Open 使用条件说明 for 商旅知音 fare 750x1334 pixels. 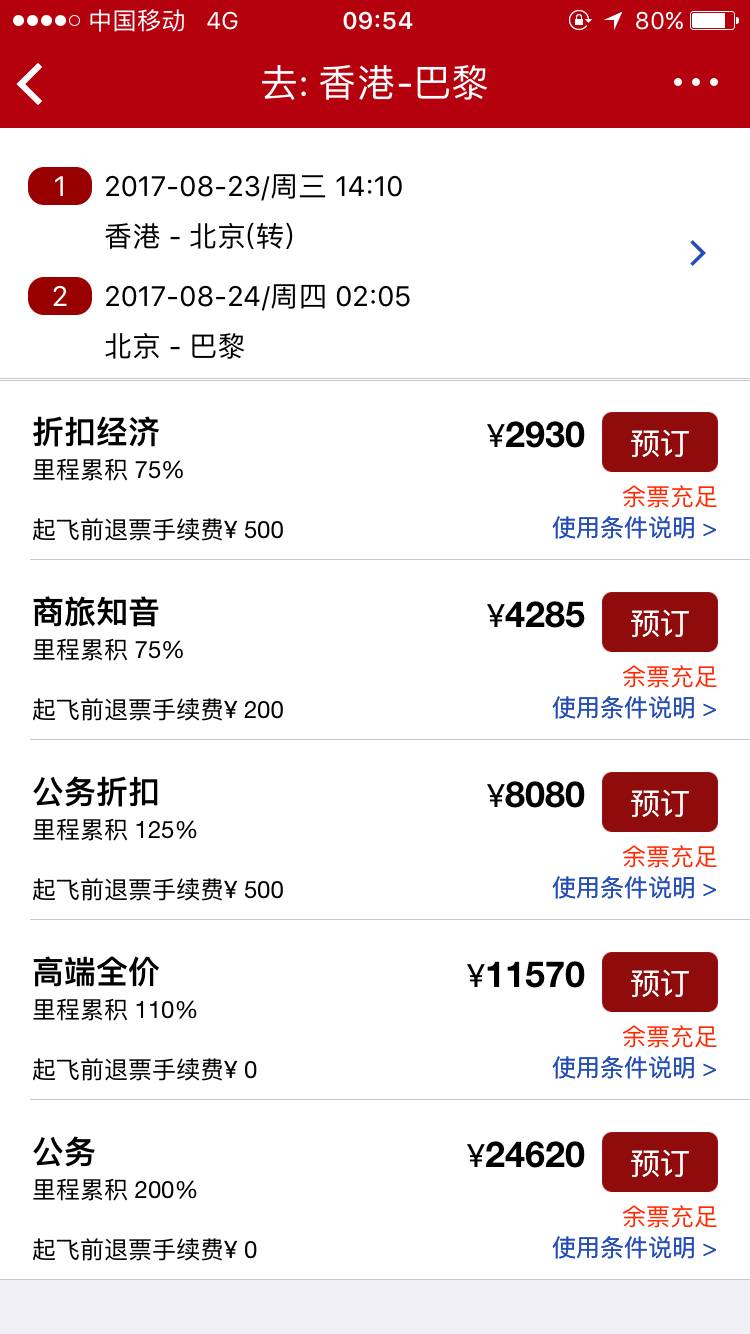[634, 708]
